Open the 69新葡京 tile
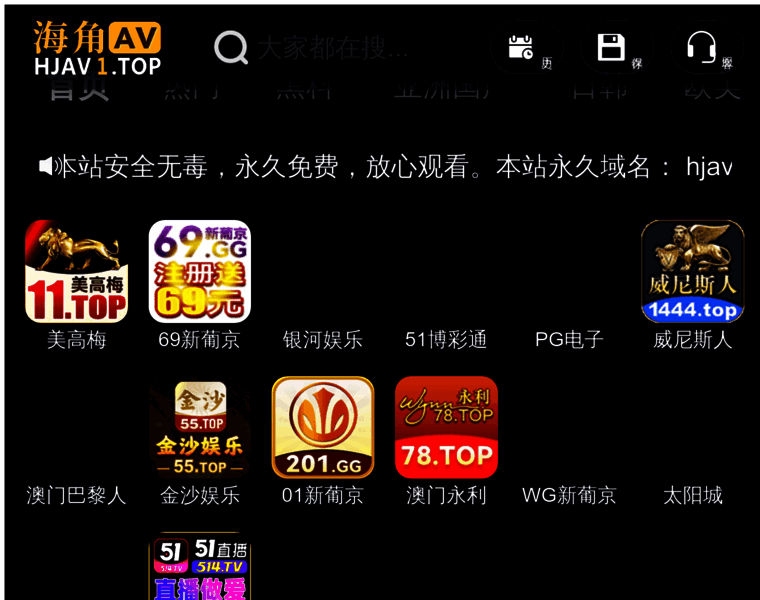The height and width of the screenshot is (600, 760). [199, 272]
